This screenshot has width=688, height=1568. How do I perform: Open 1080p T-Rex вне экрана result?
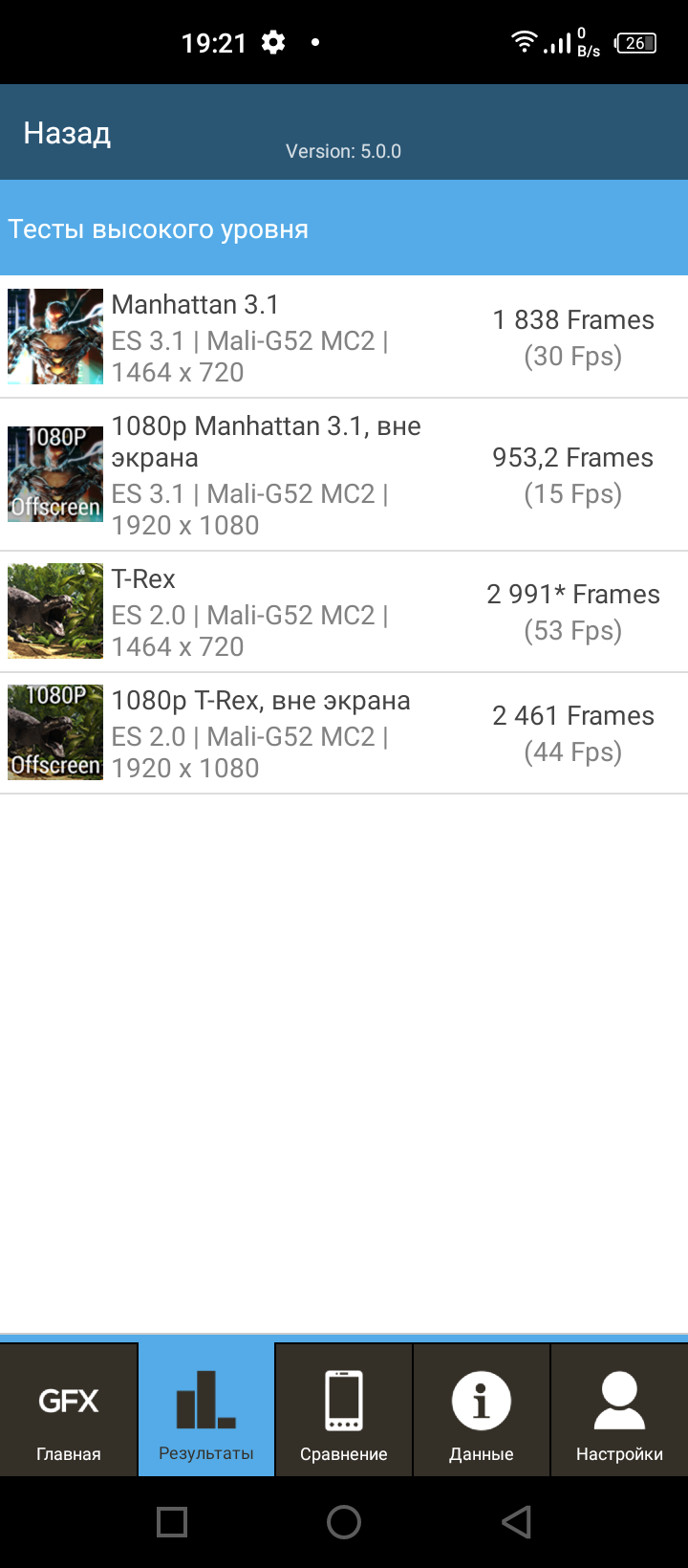click(x=344, y=733)
